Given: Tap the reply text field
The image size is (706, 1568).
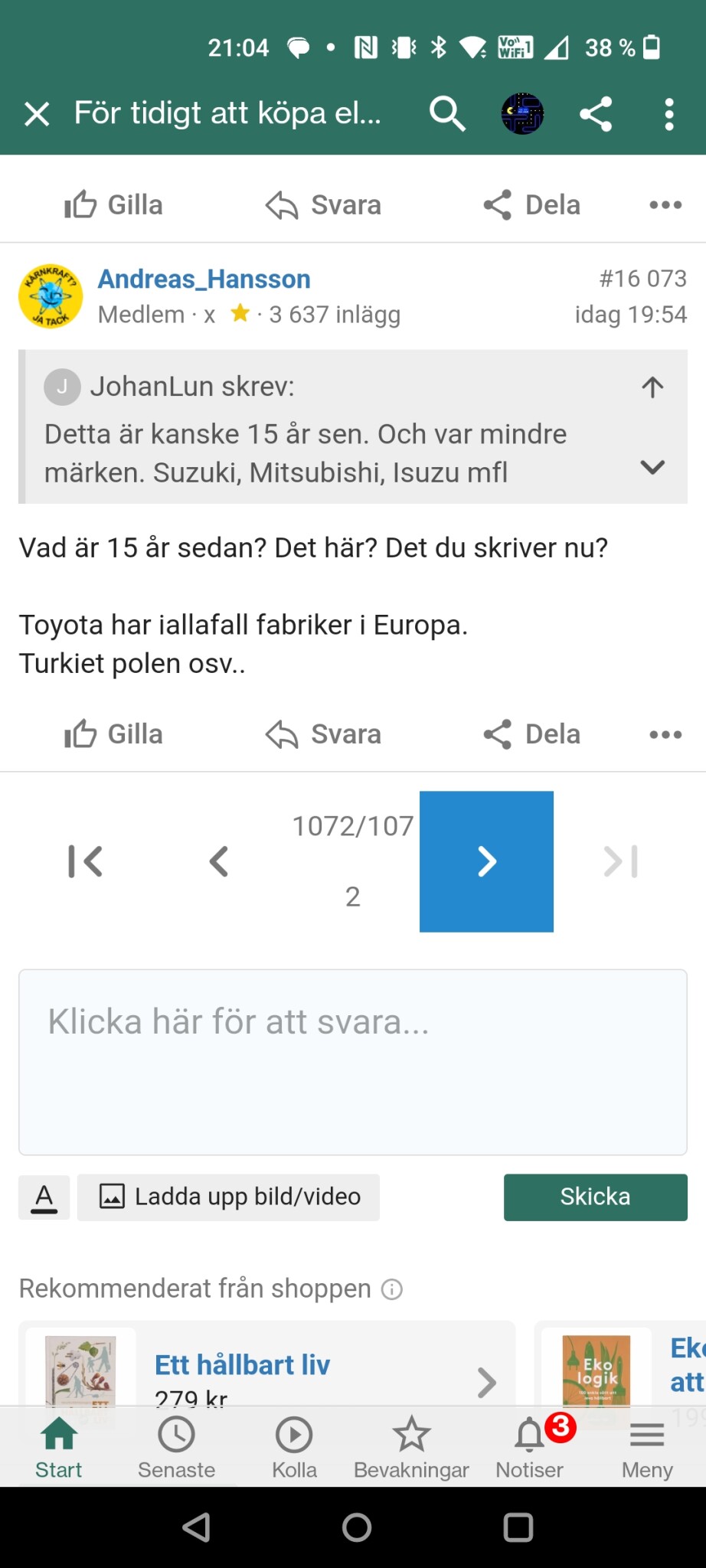Looking at the screenshot, I should [x=352, y=1061].
